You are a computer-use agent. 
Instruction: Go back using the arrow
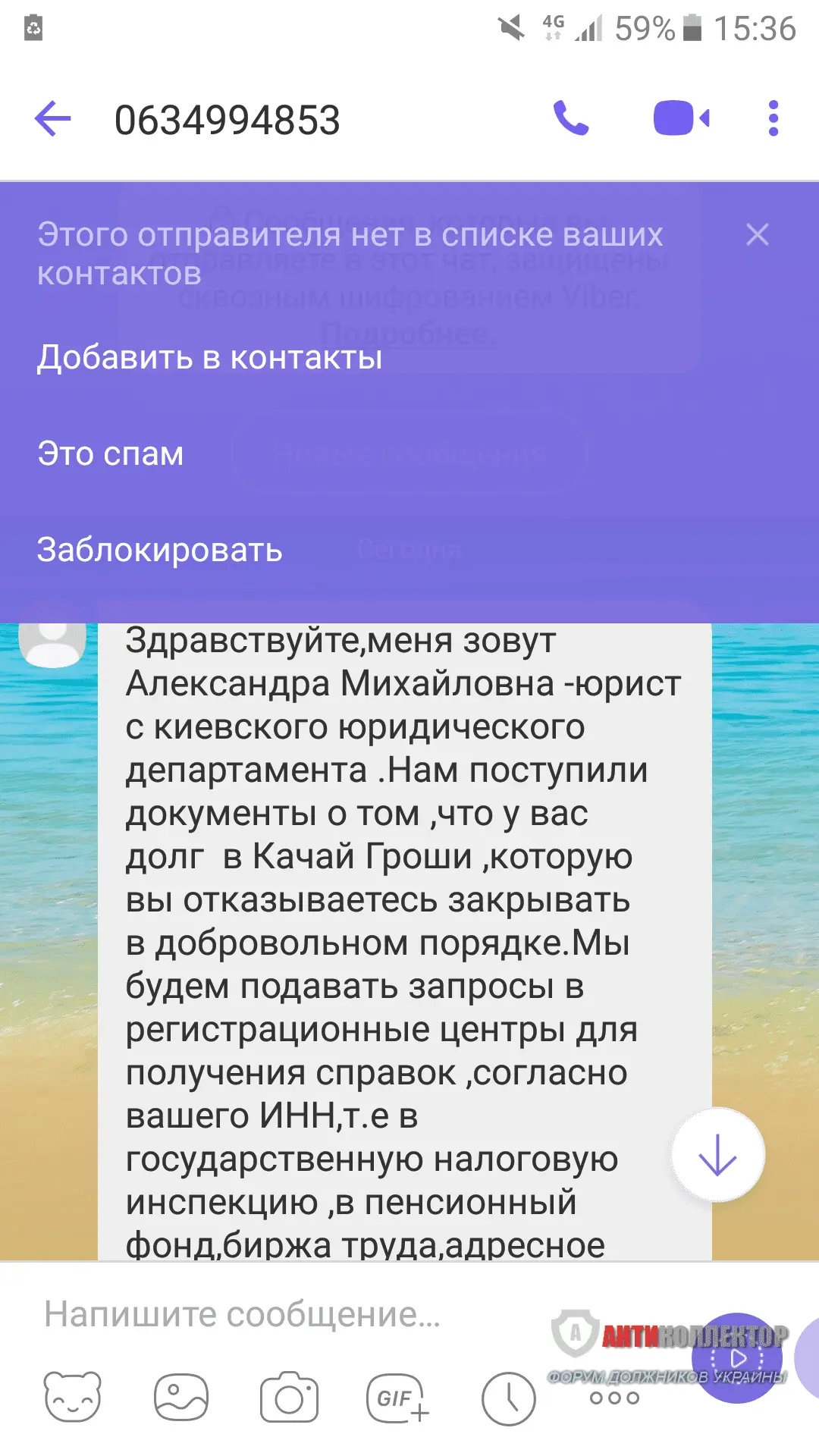pos(53,119)
